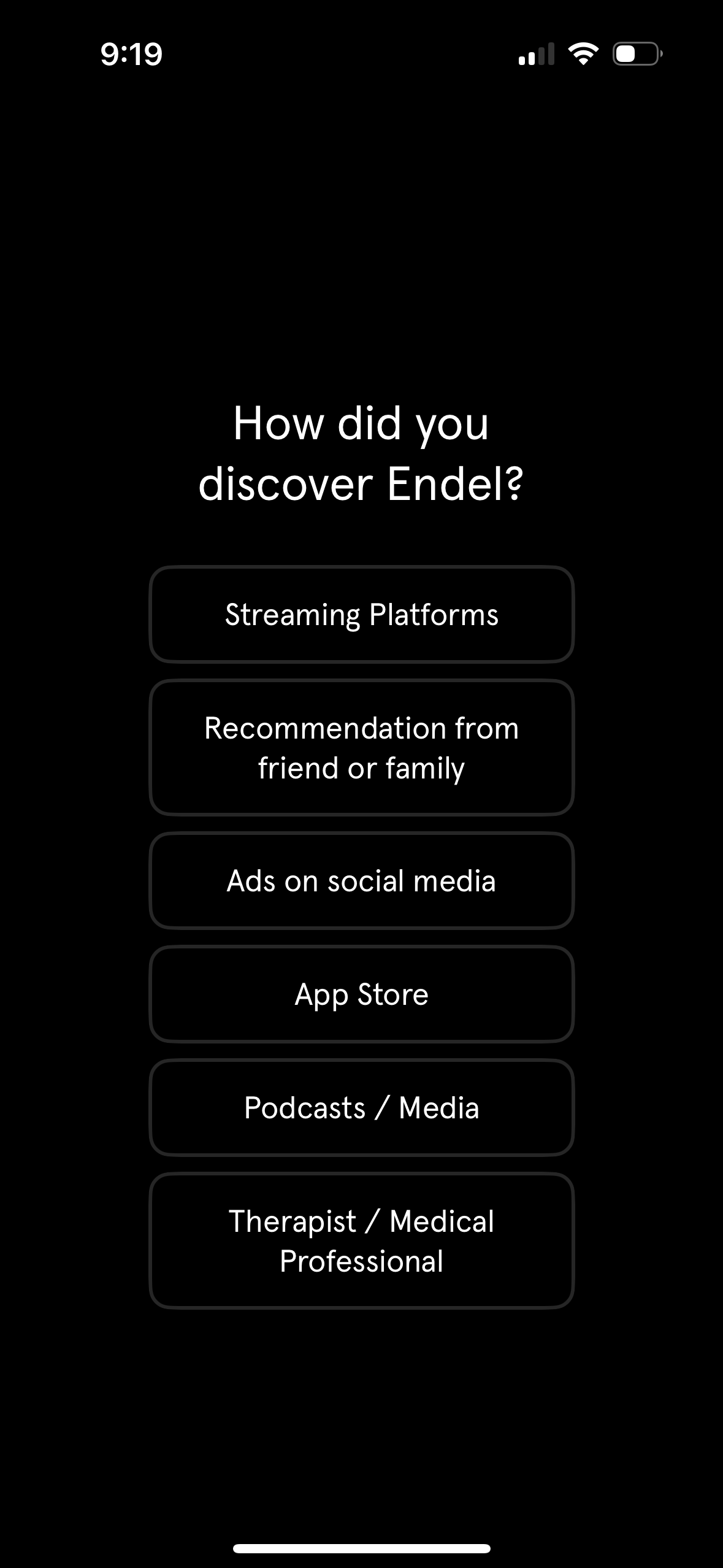Tap the Wi-Fi icon in the status bar
Image resolution: width=723 pixels, height=1568 pixels.
(x=582, y=54)
